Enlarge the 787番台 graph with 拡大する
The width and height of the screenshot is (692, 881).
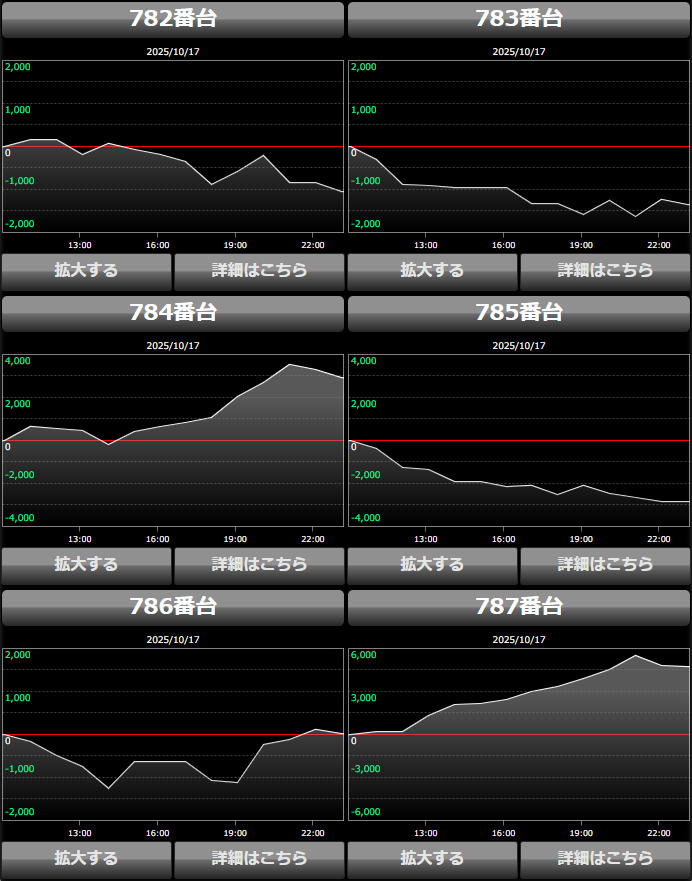click(x=432, y=858)
